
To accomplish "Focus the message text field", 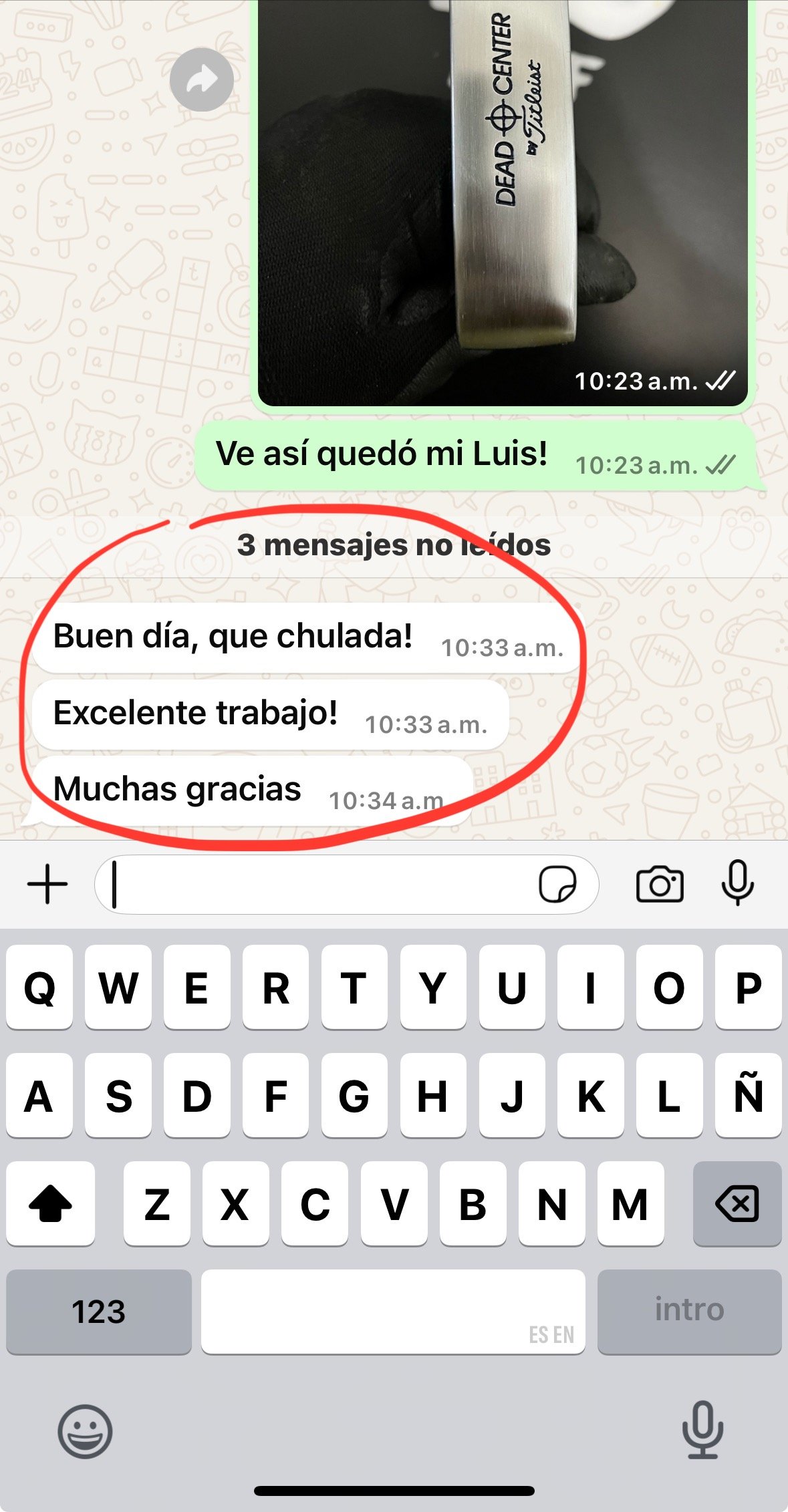I will [x=321, y=884].
